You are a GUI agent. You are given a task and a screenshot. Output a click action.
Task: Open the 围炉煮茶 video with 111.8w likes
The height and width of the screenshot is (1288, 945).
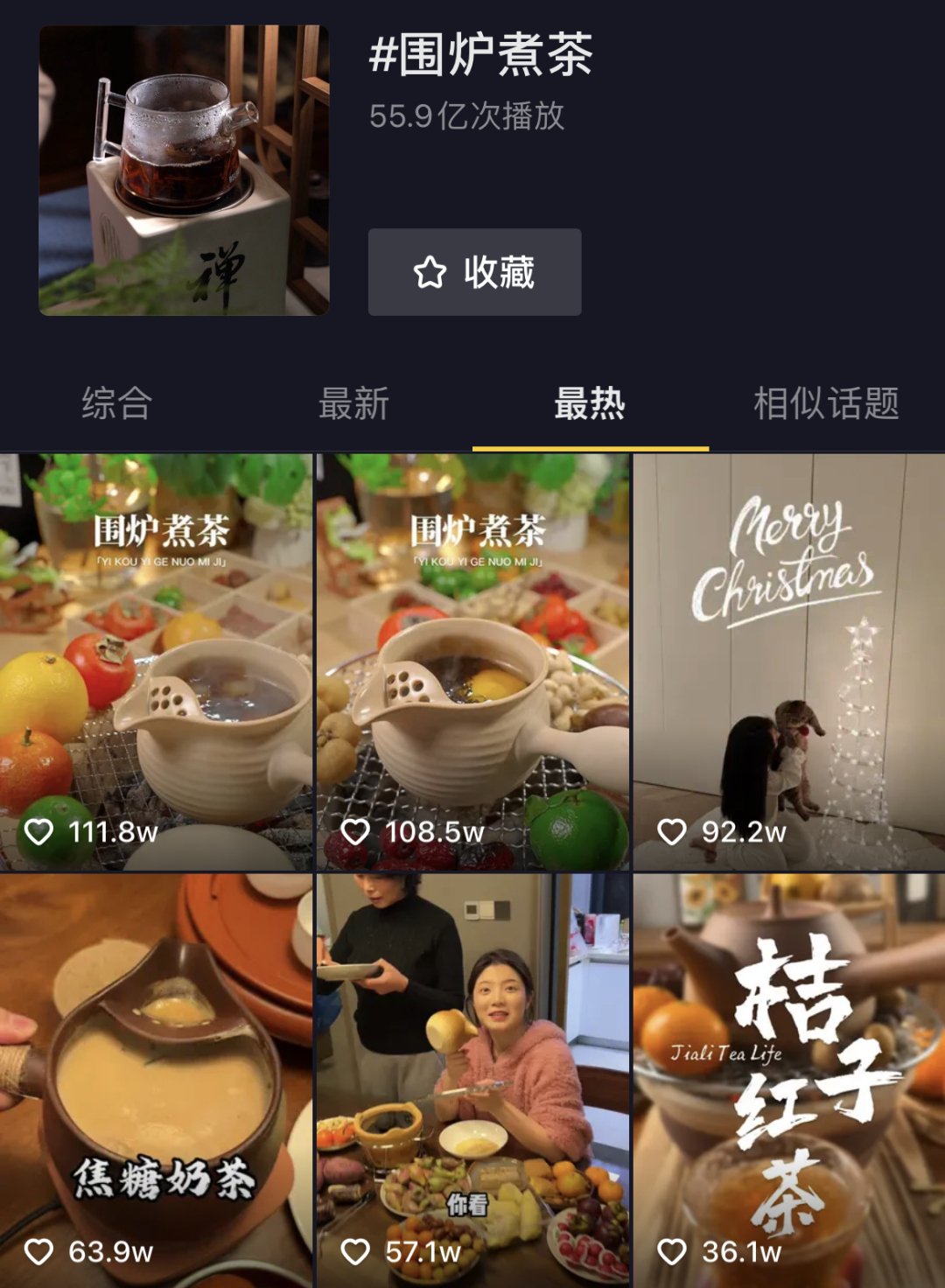156,661
